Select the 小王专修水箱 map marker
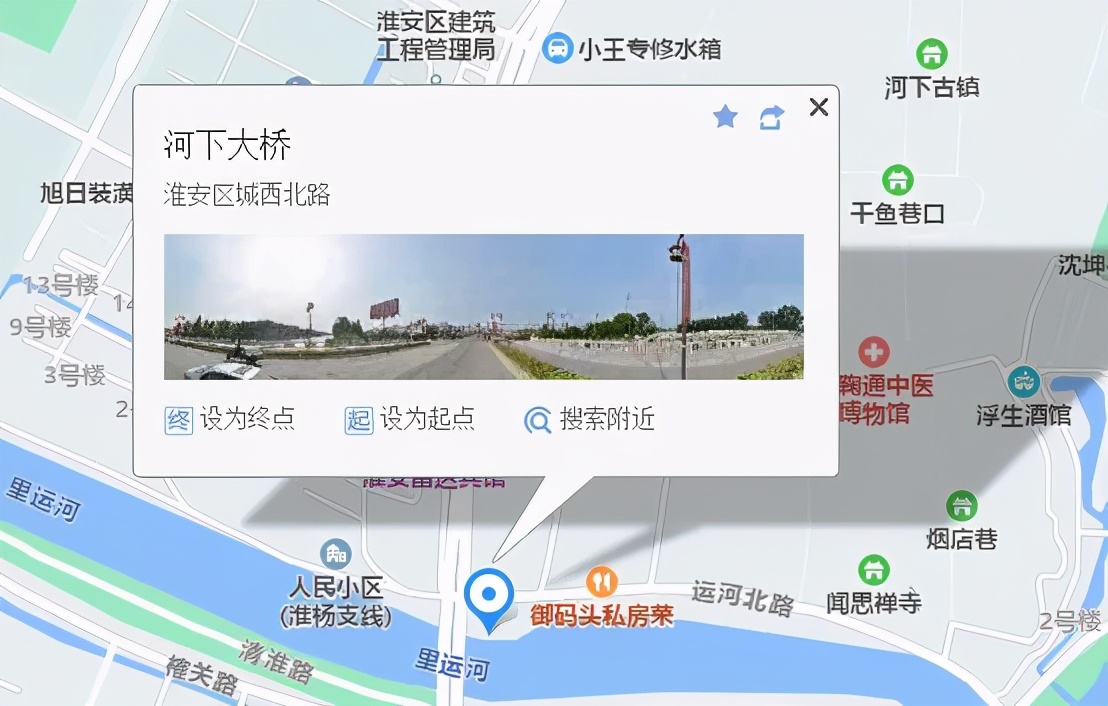The height and width of the screenshot is (706, 1108). click(558, 47)
